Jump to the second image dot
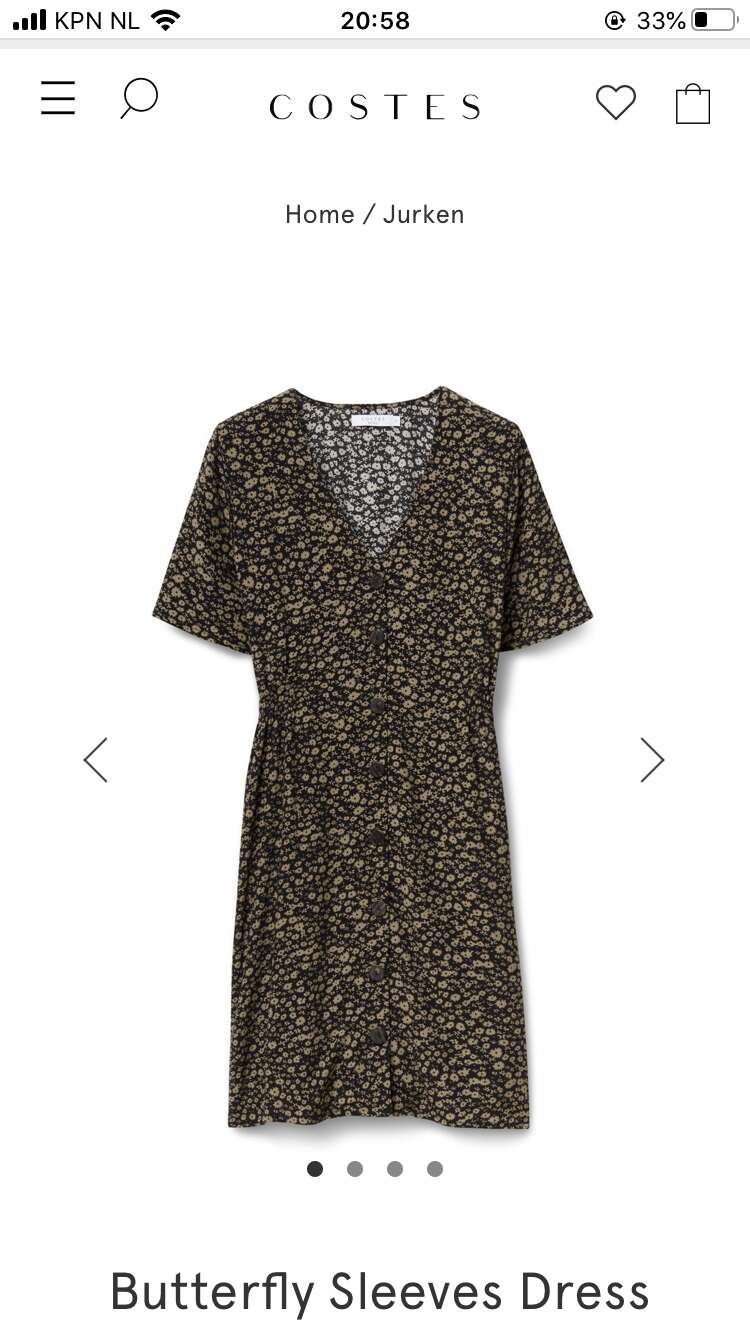 (x=355, y=1169)
